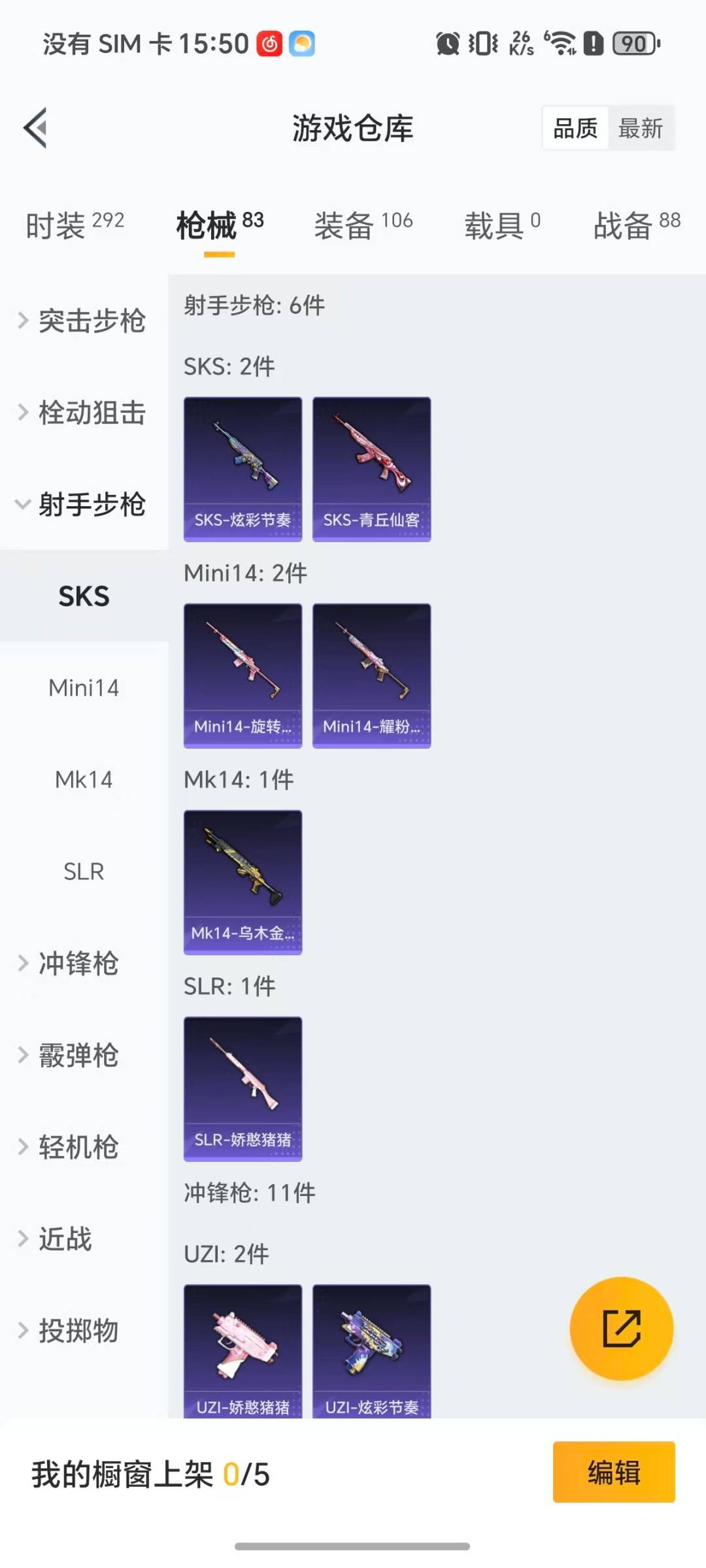The height and width of the screenshot is (1568, 706).
Task: Select the SKS-青丘仙客 weapon icon
Action: point(371,468)
